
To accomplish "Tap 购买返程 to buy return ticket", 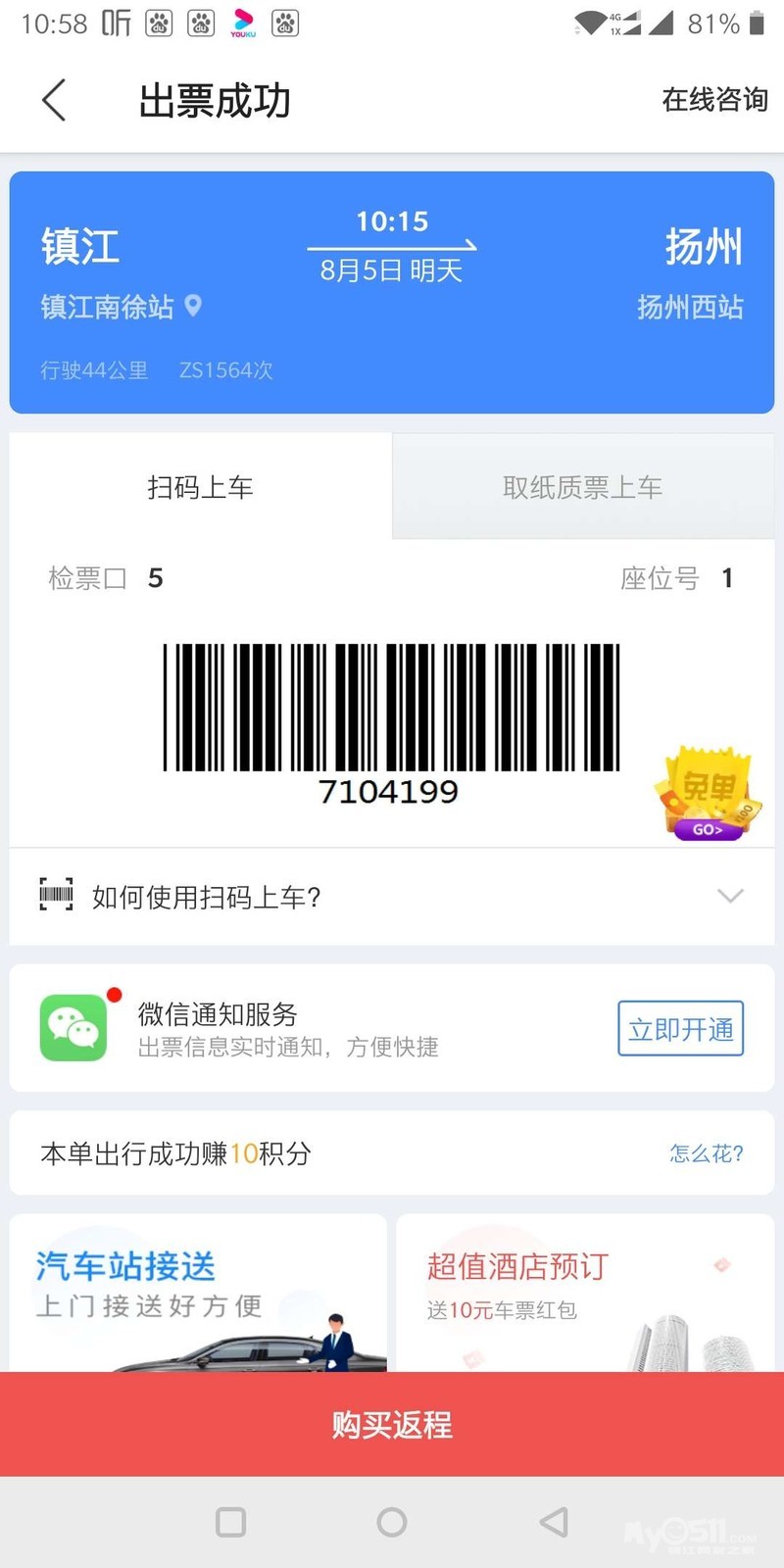I will coord(392,1424).
